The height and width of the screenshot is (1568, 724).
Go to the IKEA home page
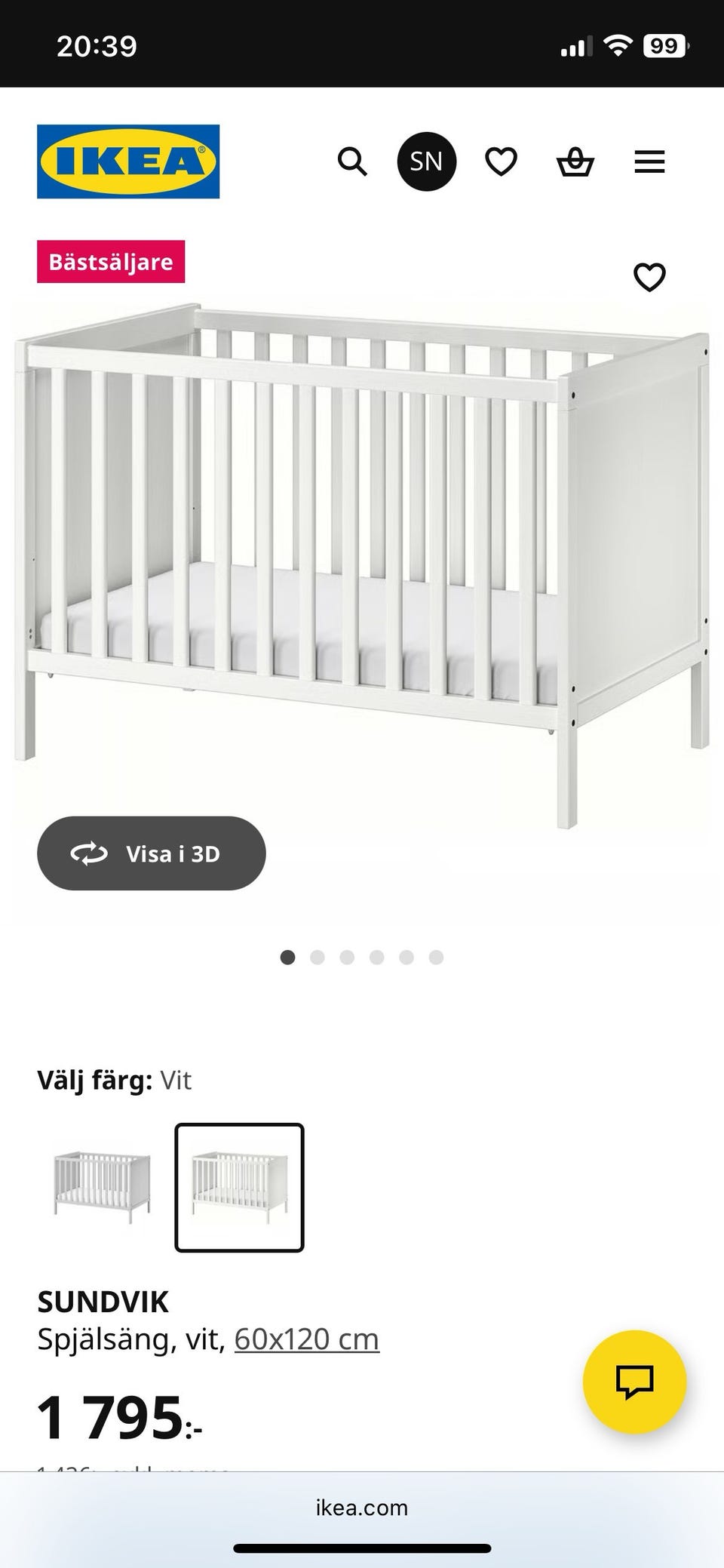coord(128,161)
